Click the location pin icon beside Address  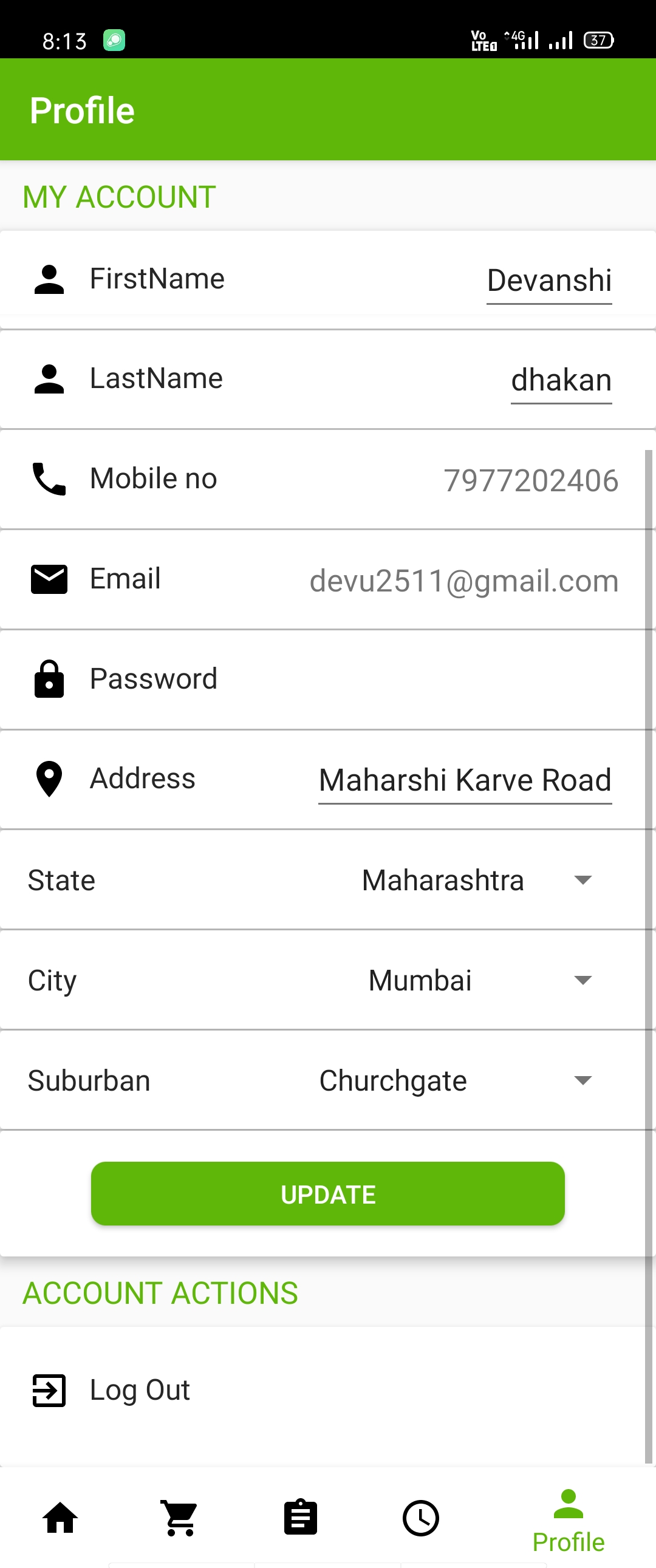point(49,779)
